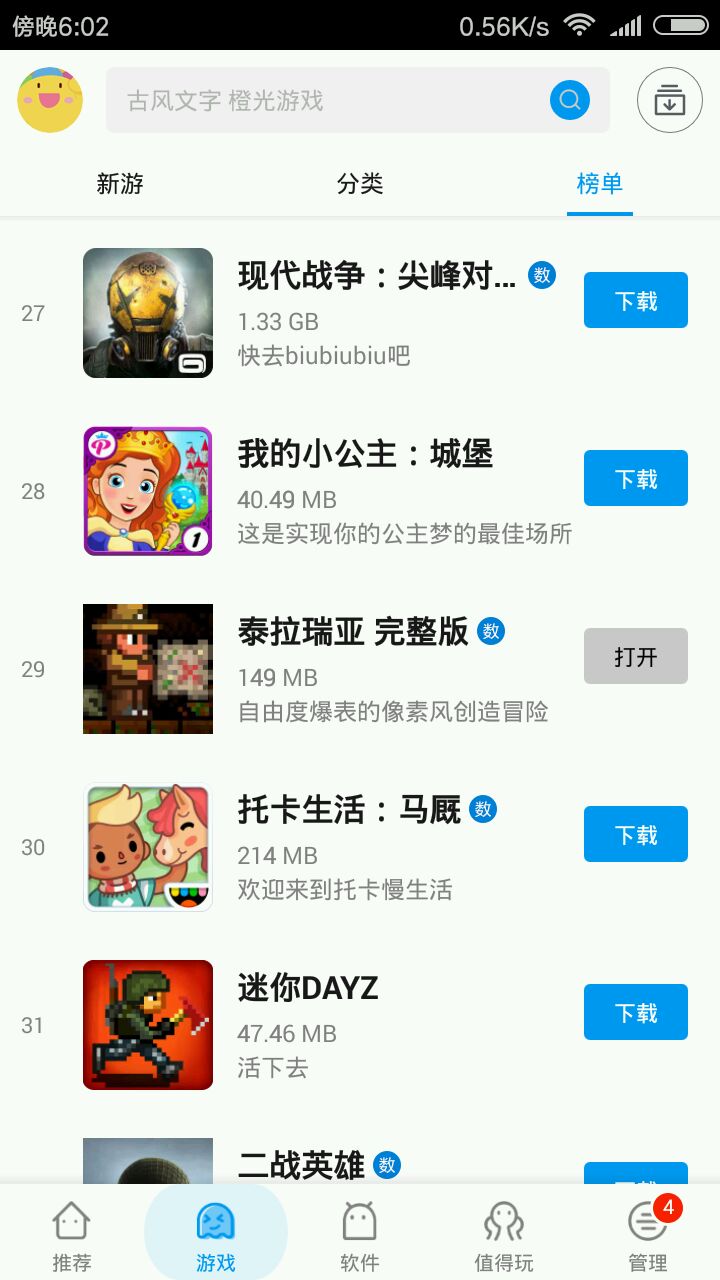Open the download manager icon
The height and width of the screenshot is (1280, 720).
[x=669, y=100]
